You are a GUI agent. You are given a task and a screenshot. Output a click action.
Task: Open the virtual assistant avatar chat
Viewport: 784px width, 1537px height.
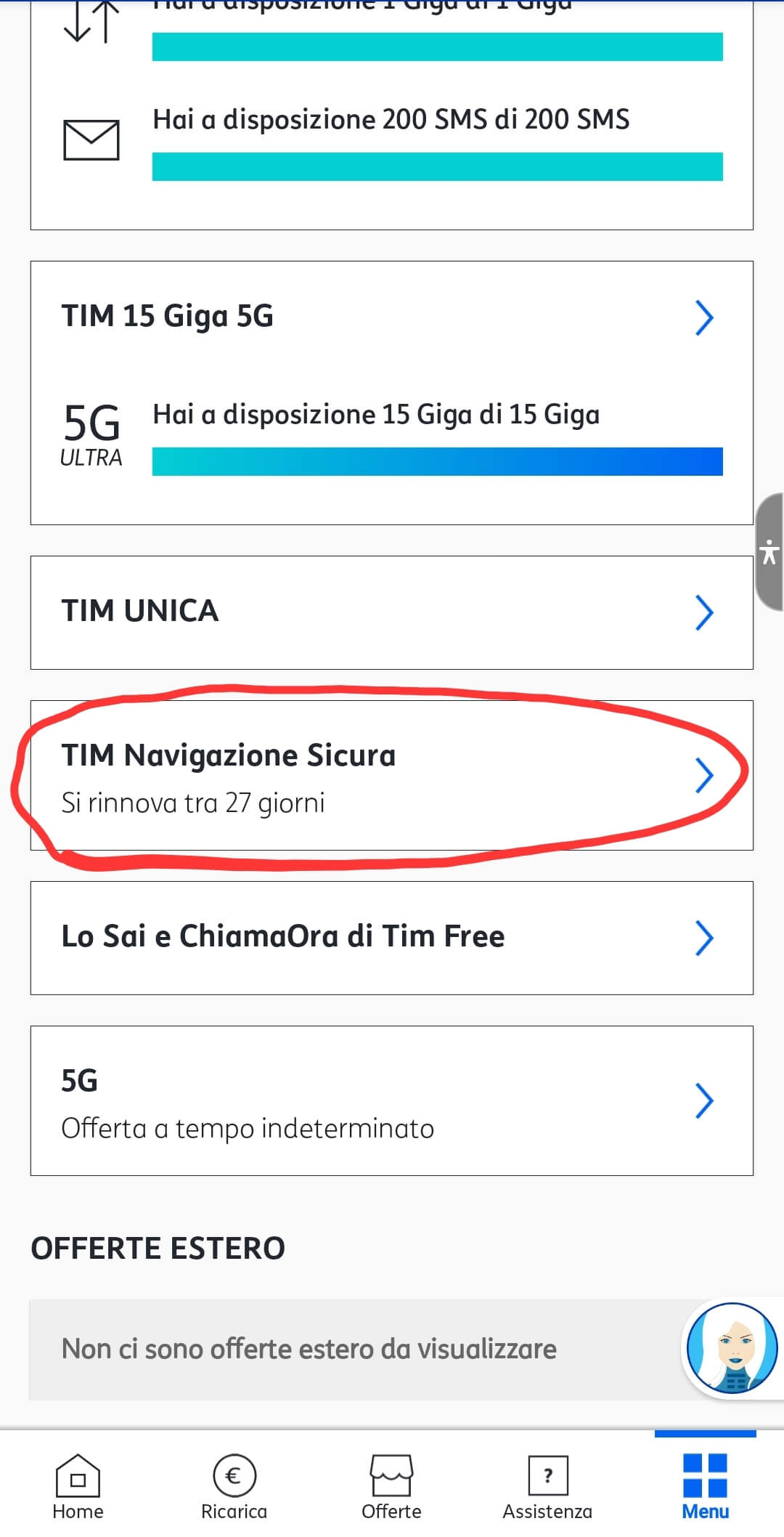(x=732, y=1348)
